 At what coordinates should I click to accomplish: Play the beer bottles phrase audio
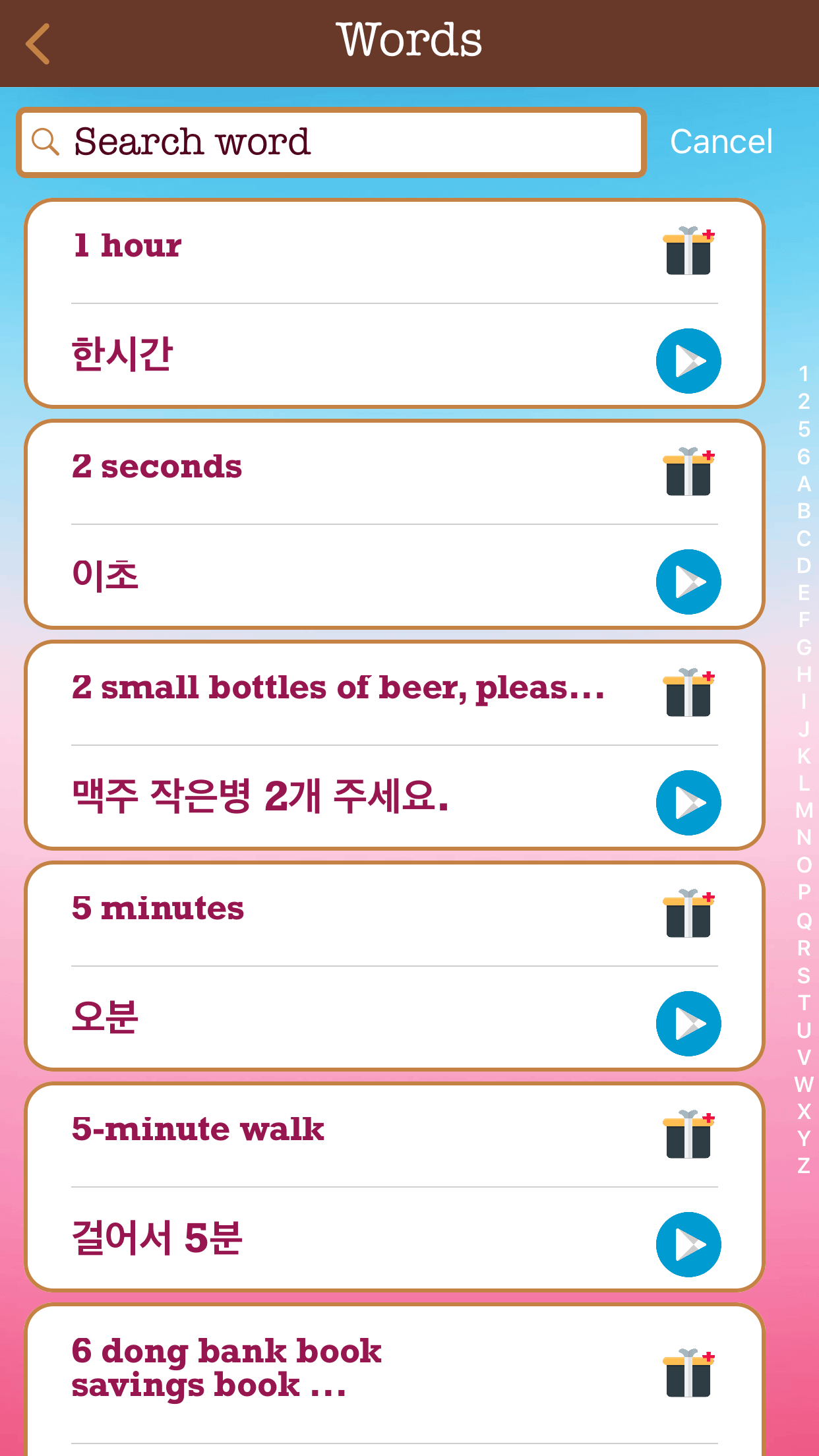click(x=688, y=803)
